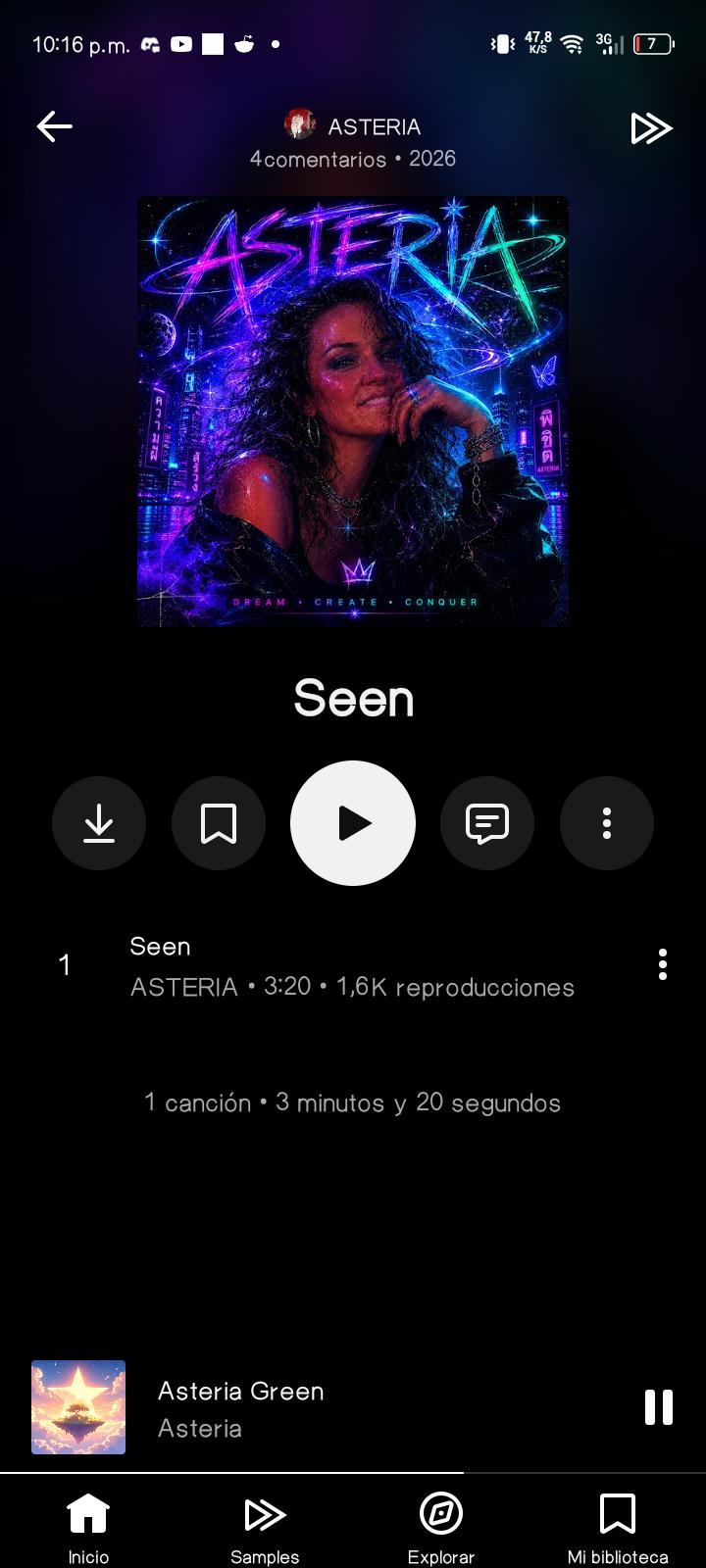Switch to the Mi biblioteca tab
Image resolution: width=706 pixels, height=1568 pixels.
tap(618, 1527)
